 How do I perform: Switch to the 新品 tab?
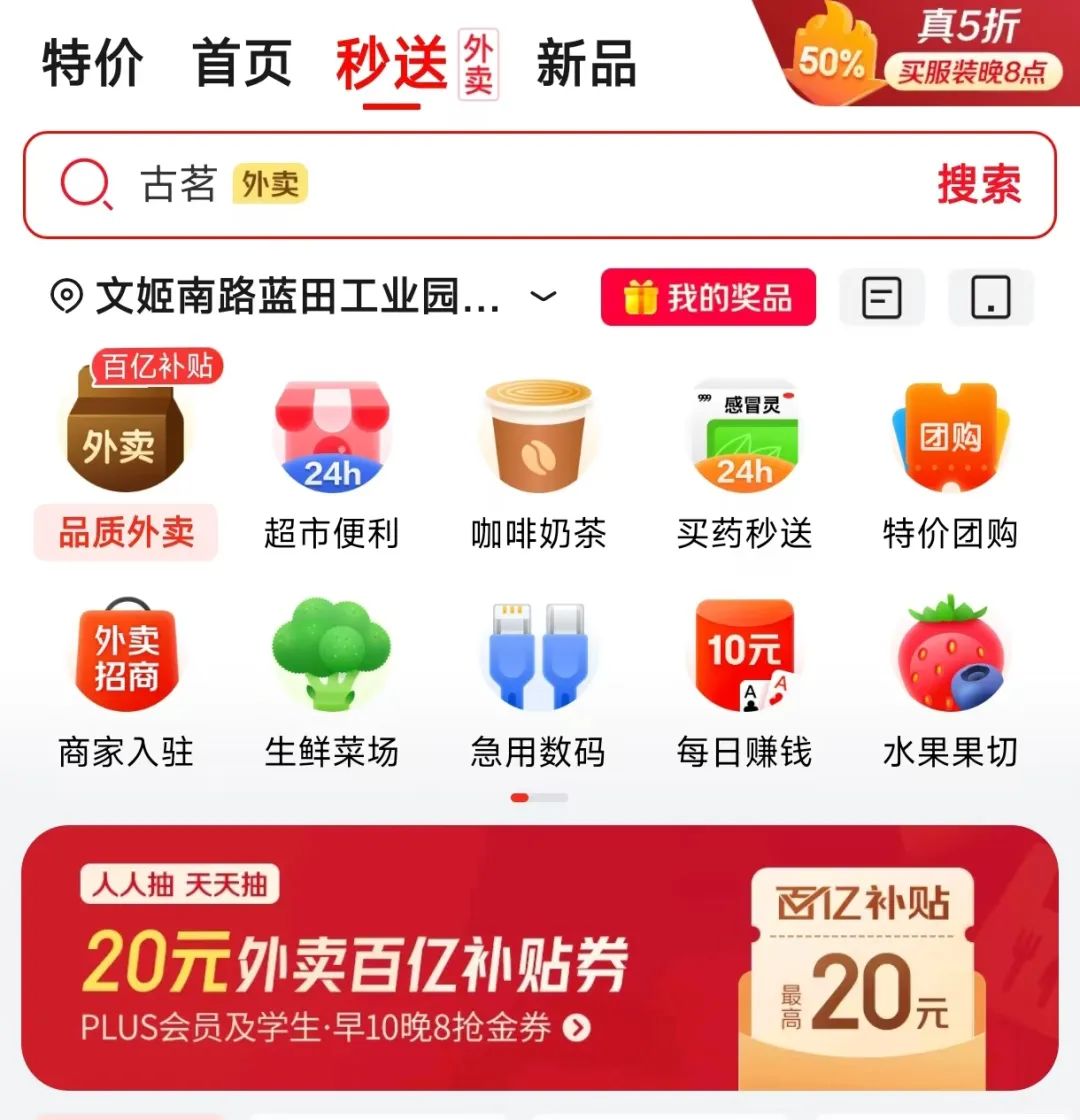586,62
